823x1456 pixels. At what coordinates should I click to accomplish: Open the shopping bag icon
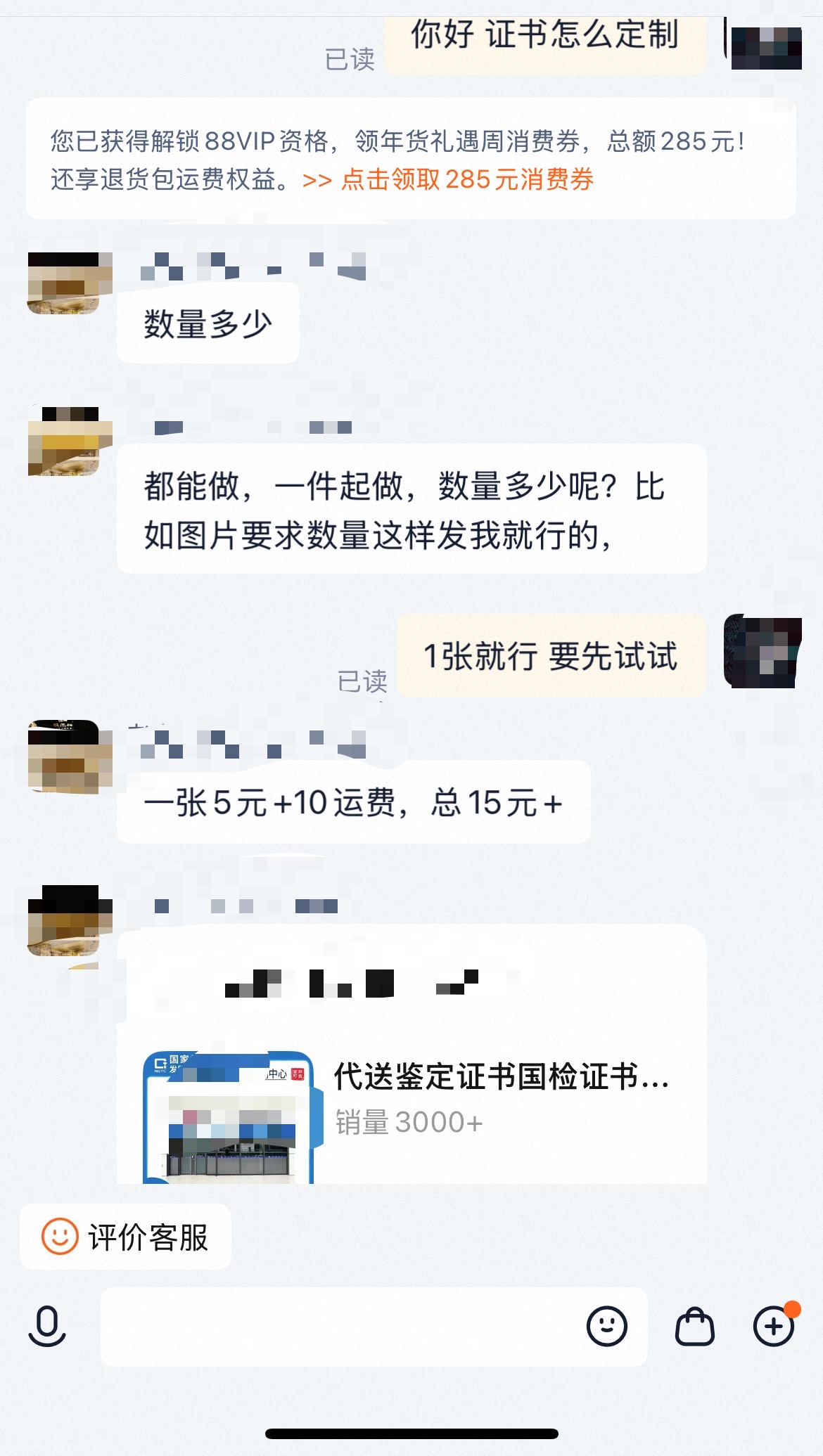[x=694, y=1327]
